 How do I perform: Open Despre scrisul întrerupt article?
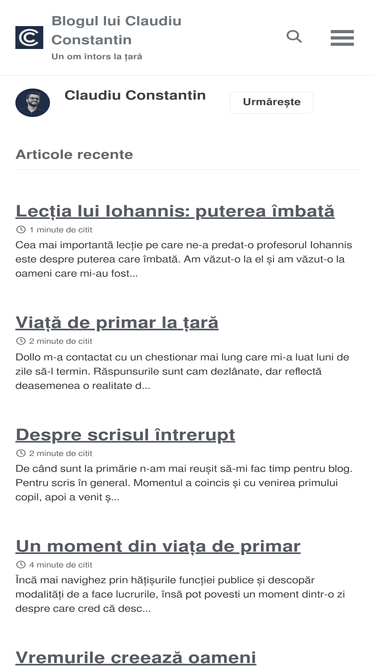pos(125,435)
